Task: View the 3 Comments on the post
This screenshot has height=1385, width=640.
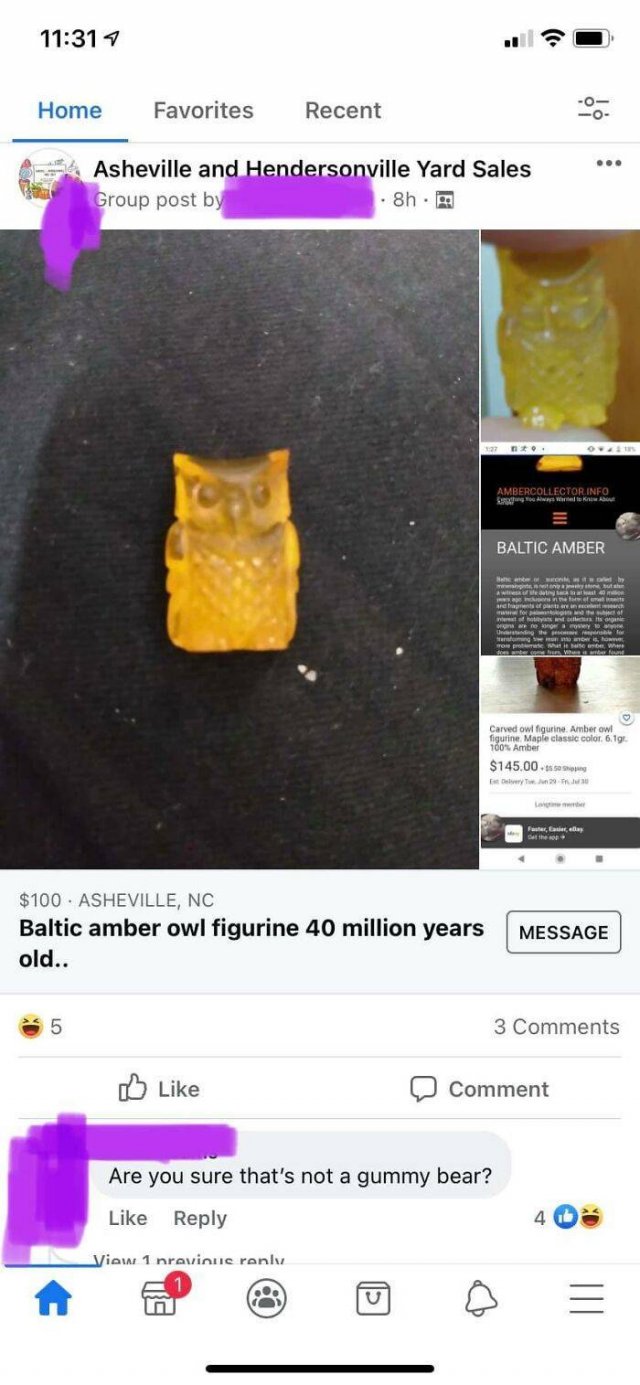Action: [x=556, y=1027]
